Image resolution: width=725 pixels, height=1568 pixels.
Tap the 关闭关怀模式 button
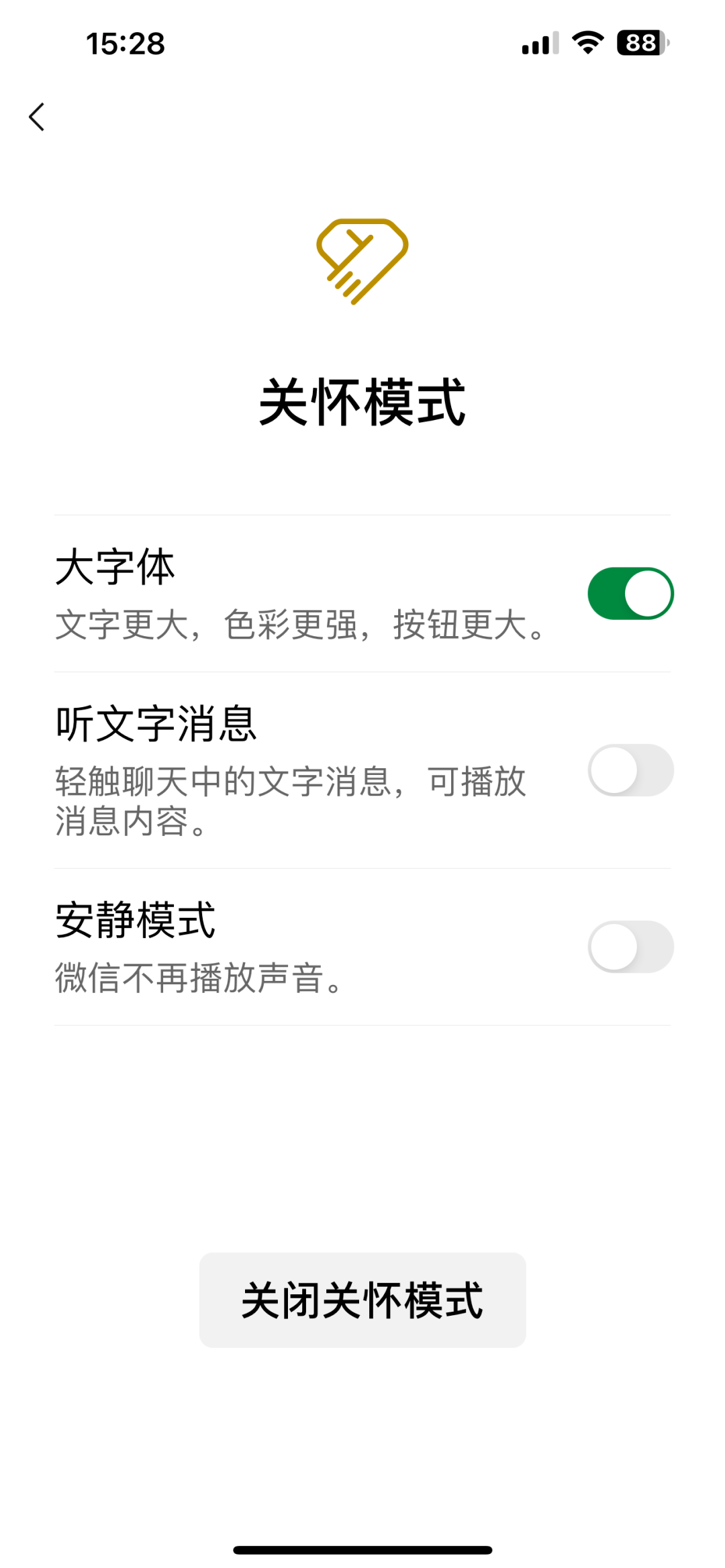362,1300
